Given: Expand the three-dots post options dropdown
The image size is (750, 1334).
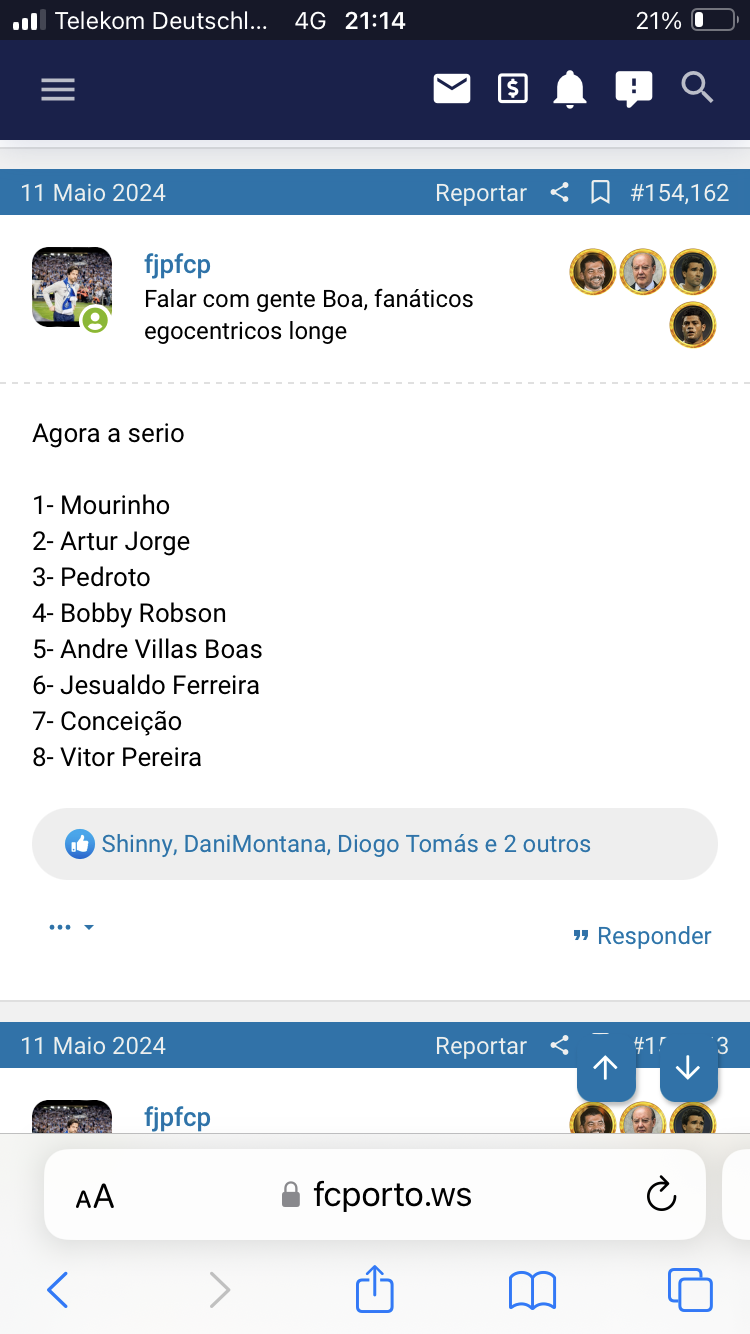Looking at the screenshot, I should [x=71, y=927].
